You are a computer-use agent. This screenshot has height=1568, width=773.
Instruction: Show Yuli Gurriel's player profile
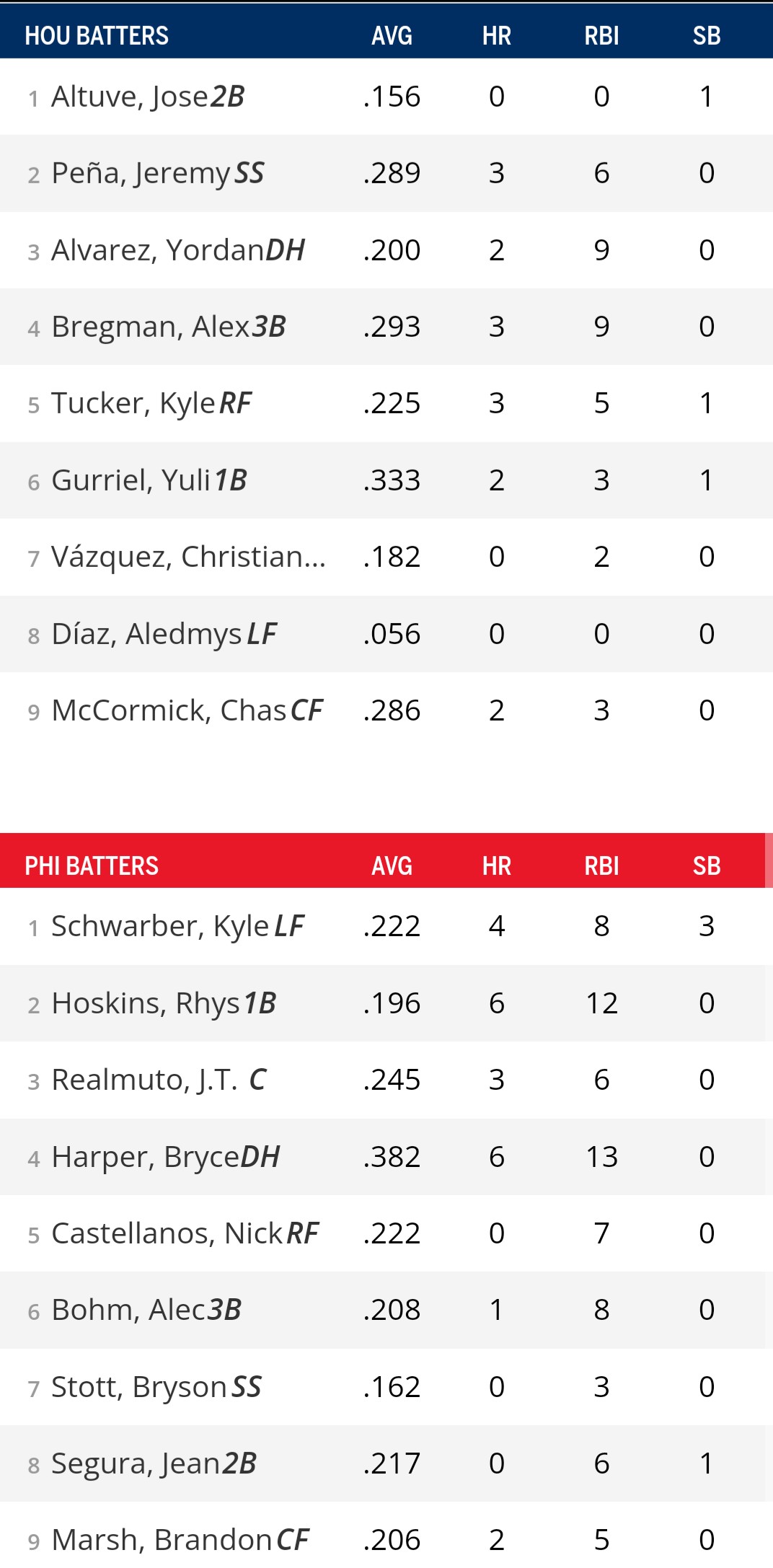(x=131, y=480)
